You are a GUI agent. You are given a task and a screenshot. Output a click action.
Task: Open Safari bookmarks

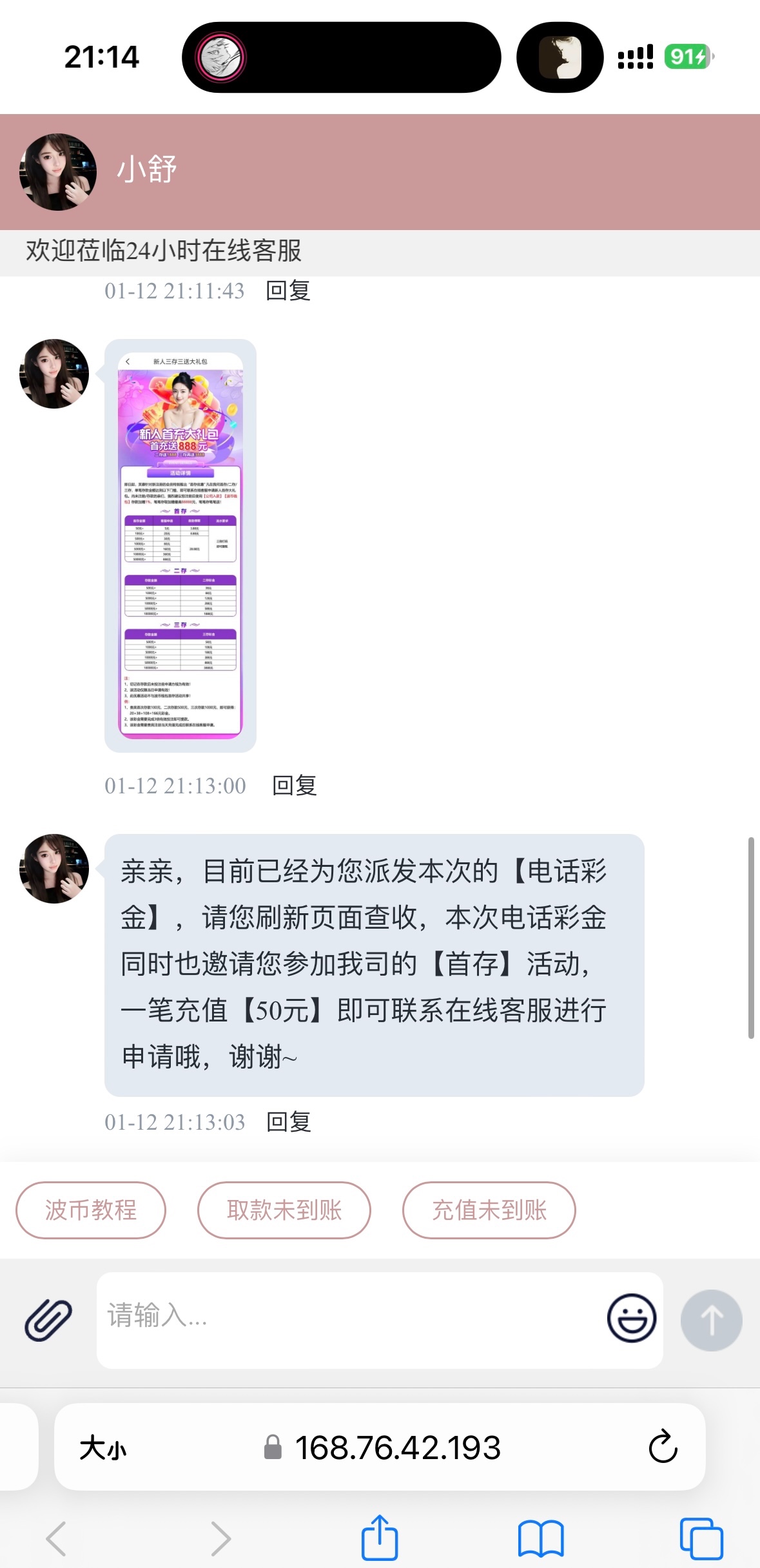click(x=541, y=1538)
